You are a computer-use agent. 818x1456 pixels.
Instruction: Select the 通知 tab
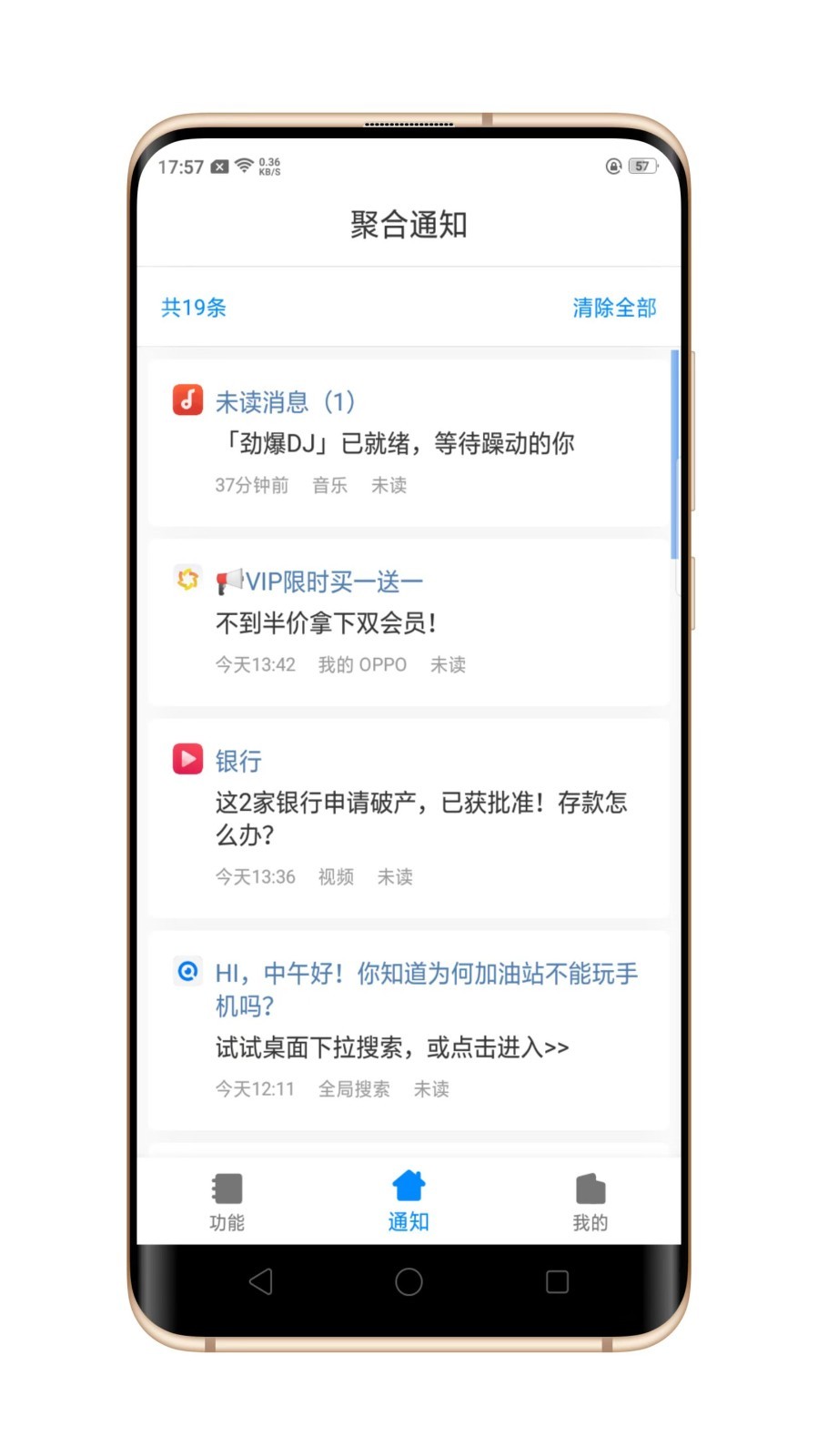click(409, 1201)
